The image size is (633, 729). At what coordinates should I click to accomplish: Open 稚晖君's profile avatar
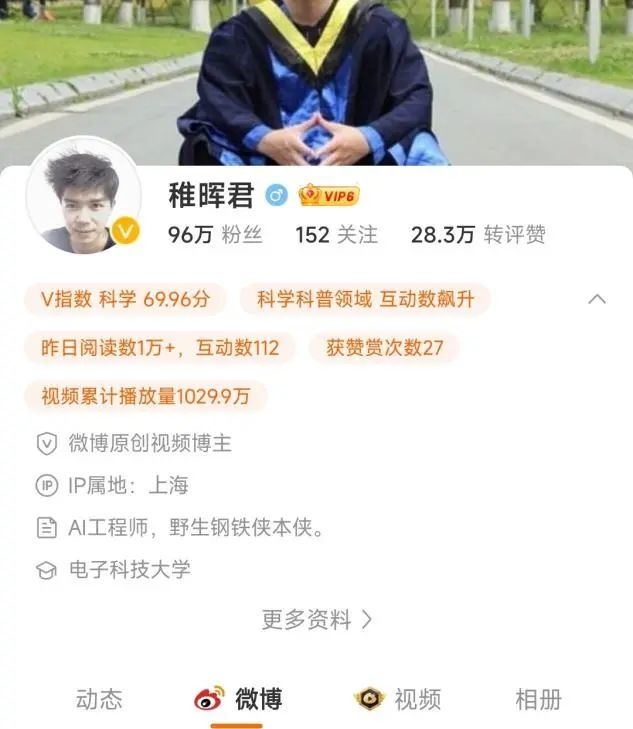(83, 196)
